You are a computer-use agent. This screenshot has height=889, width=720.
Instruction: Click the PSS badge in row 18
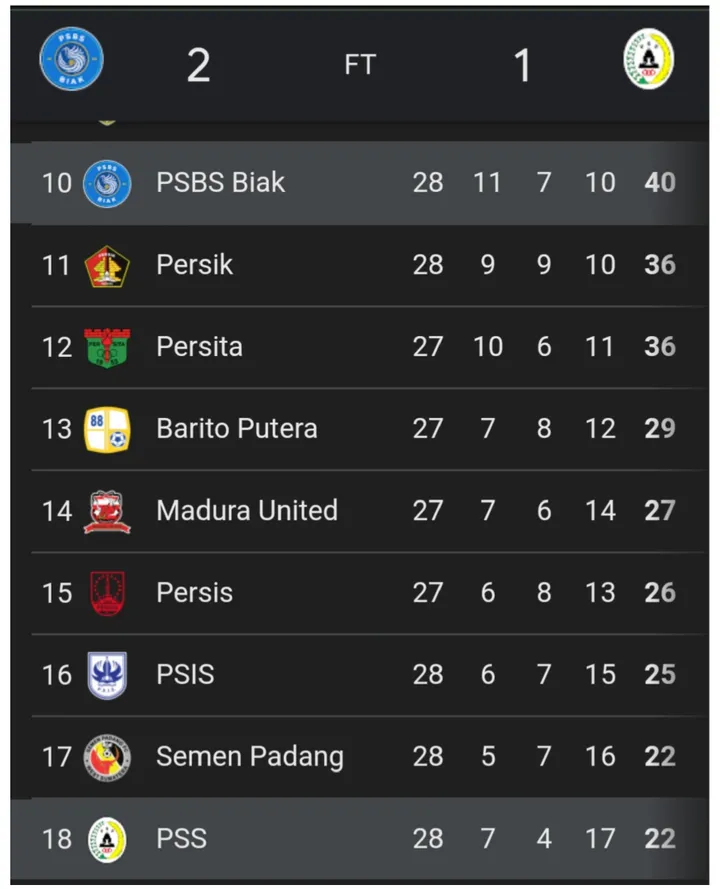108,838
